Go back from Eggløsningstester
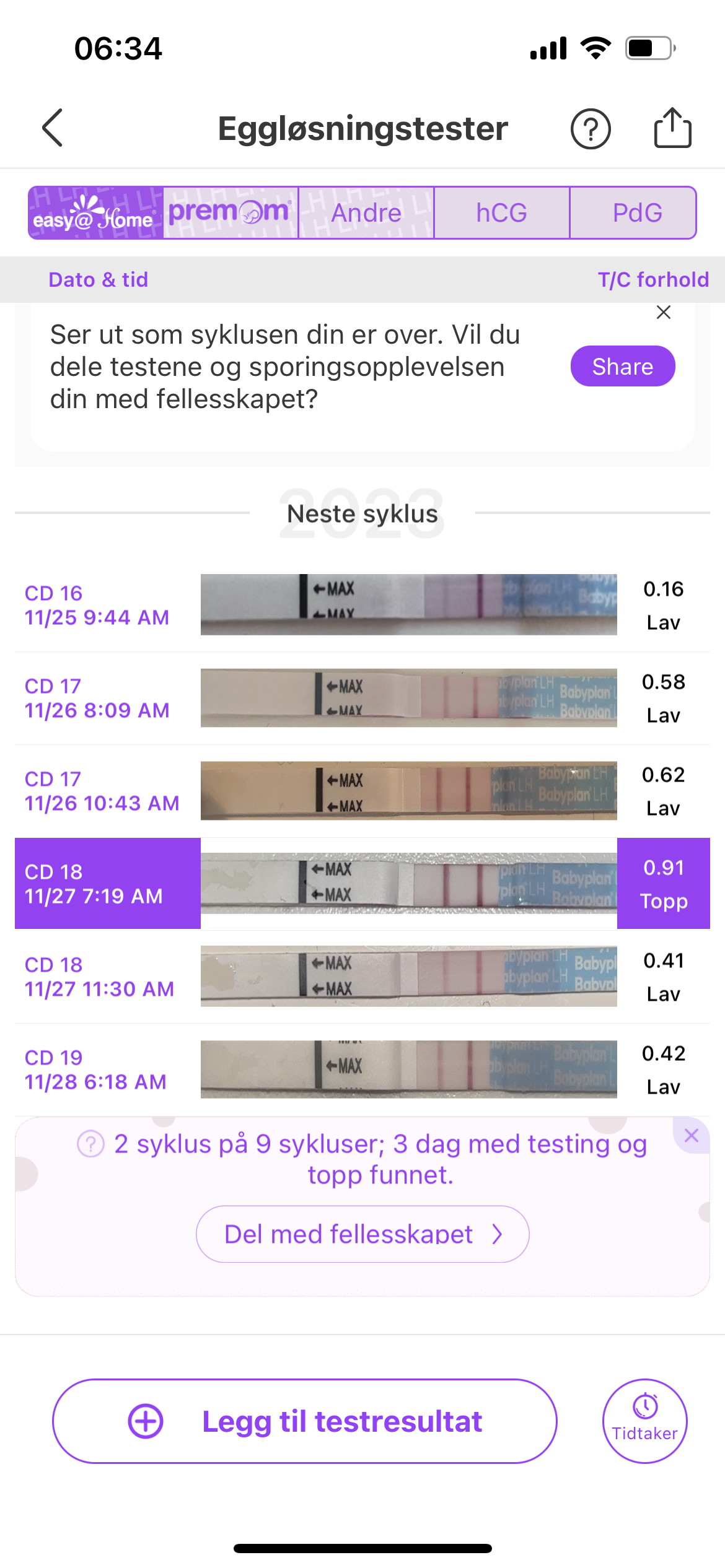725x1568 pixels. click(x=53, y=128)
